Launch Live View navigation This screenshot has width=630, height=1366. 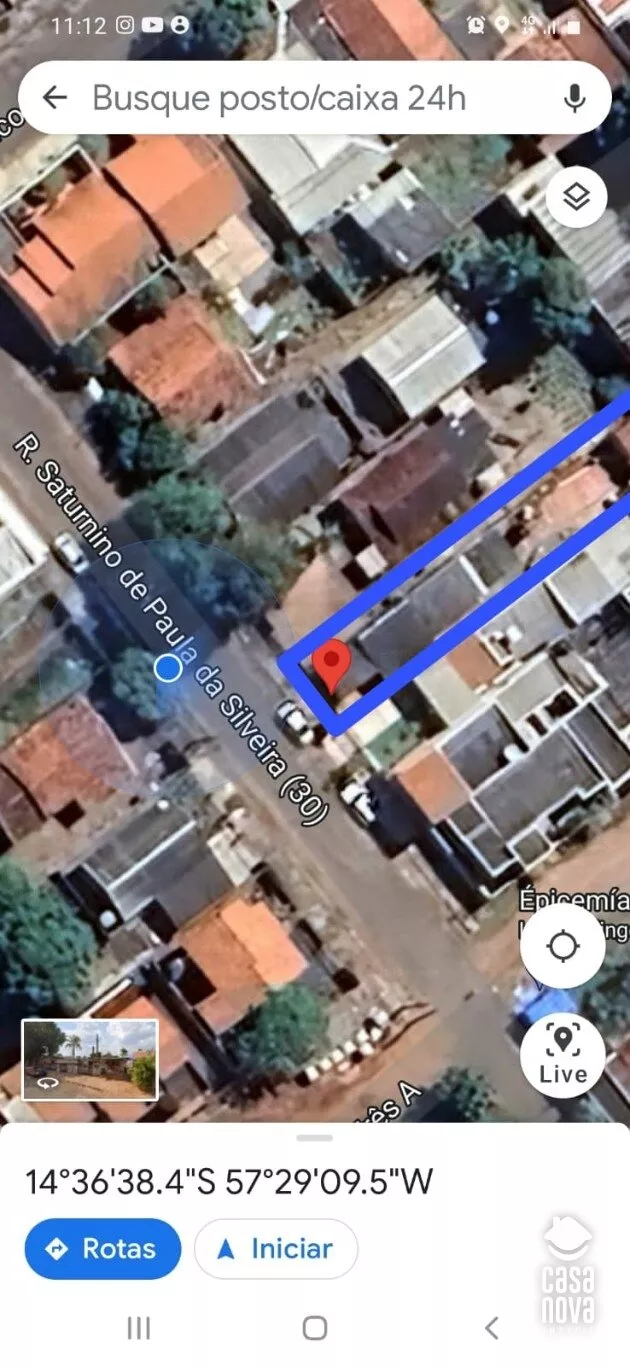(x=563, y=1055)
